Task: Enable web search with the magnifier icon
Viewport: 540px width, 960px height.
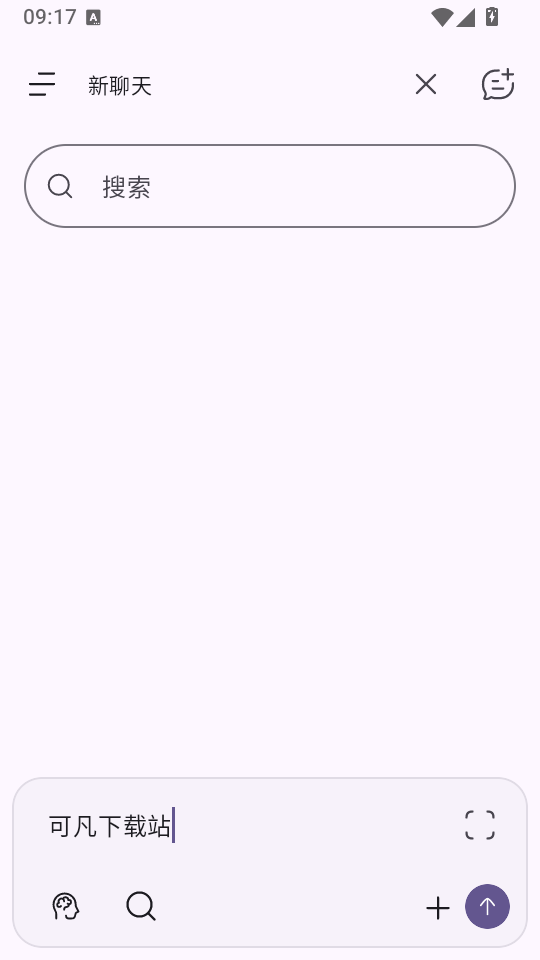Action: [141, 907]
